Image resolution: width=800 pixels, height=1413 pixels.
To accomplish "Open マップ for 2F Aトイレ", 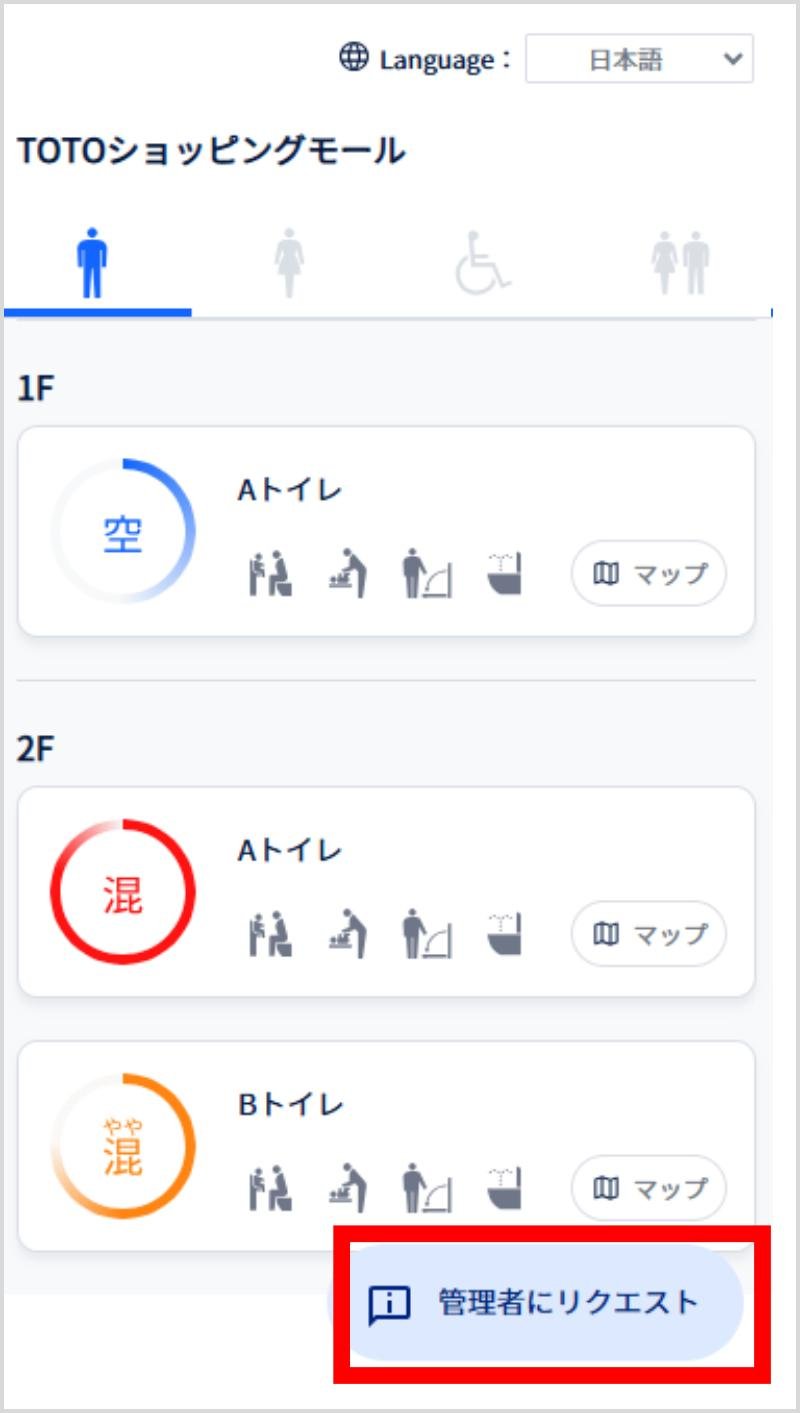I will 648,934.
